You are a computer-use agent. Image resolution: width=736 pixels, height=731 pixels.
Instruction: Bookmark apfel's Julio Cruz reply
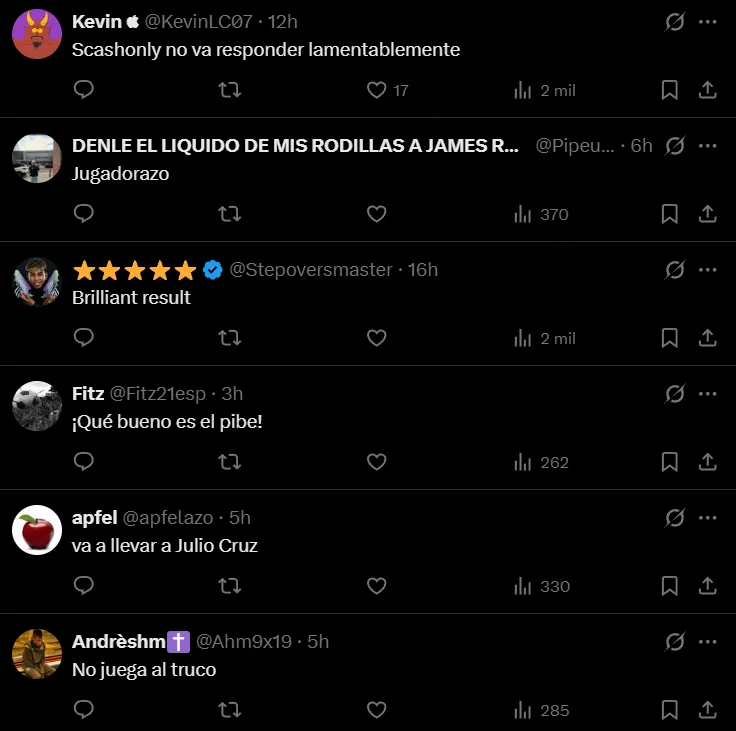tap(670, 586)
